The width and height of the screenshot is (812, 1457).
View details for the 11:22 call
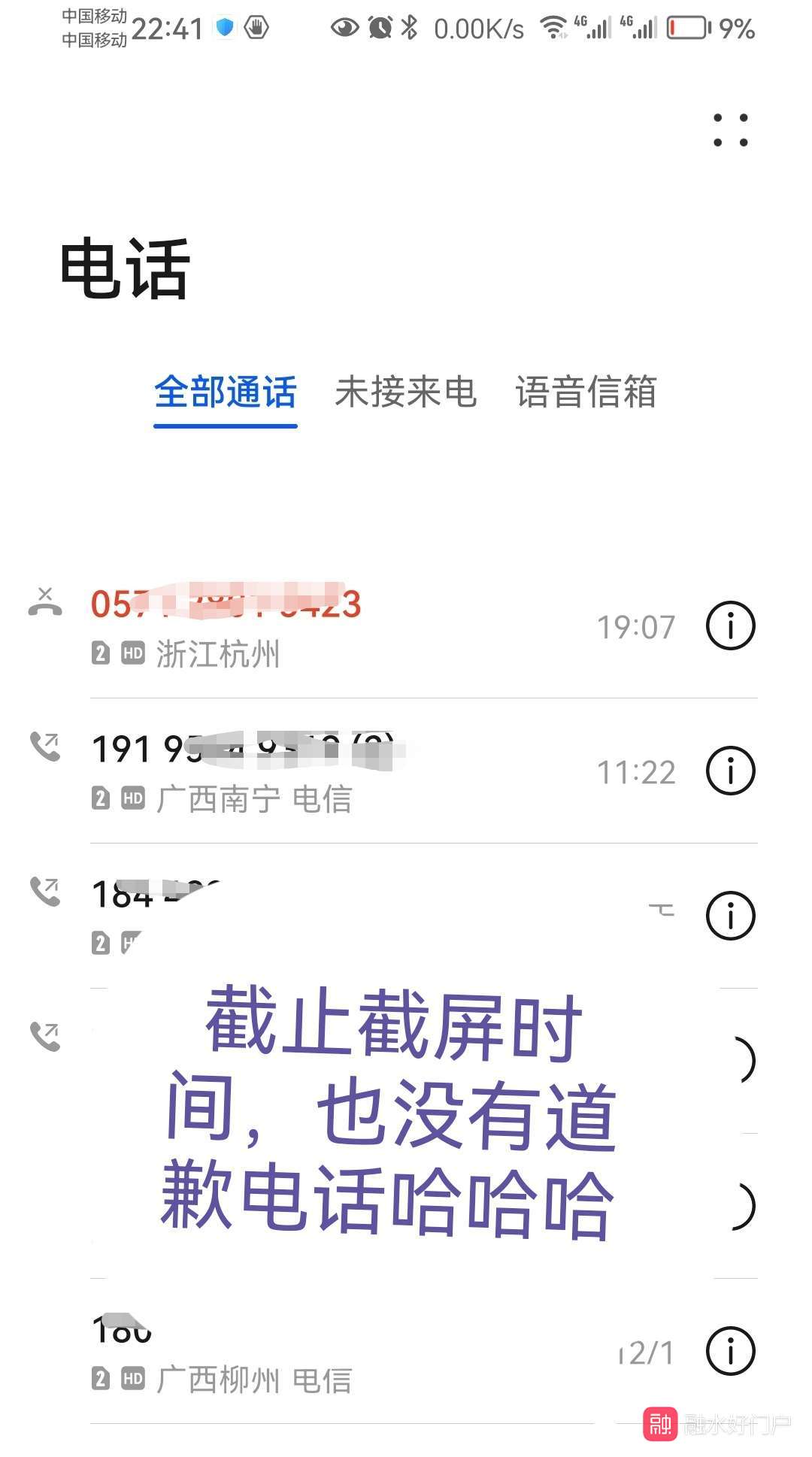pyautogui.click(x=730, y=771)
